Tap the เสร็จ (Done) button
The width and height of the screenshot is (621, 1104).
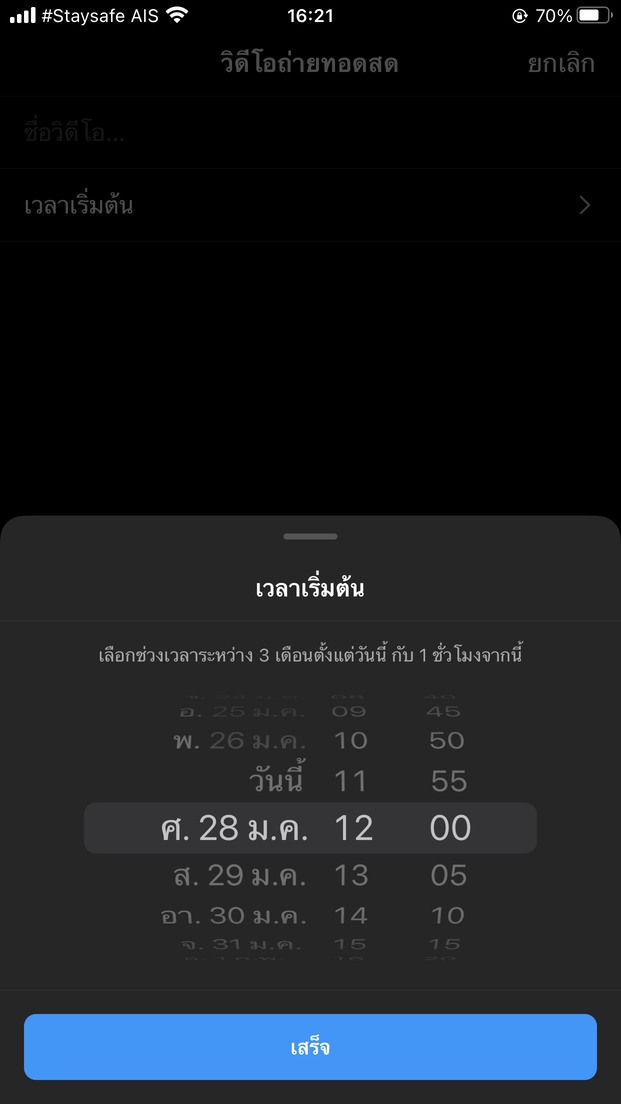pos(310,1047)
